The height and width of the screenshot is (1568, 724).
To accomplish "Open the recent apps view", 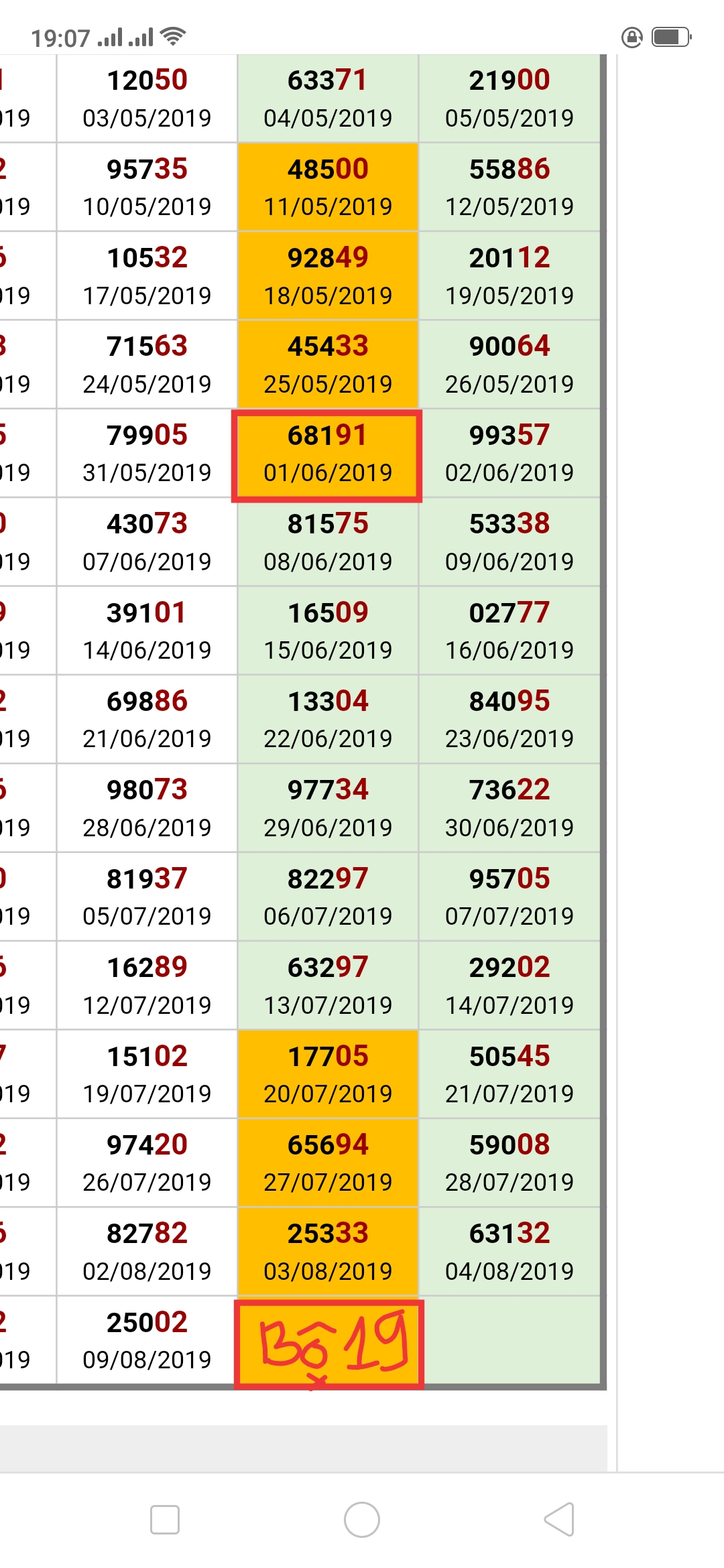I will (x=165, y=1519).
